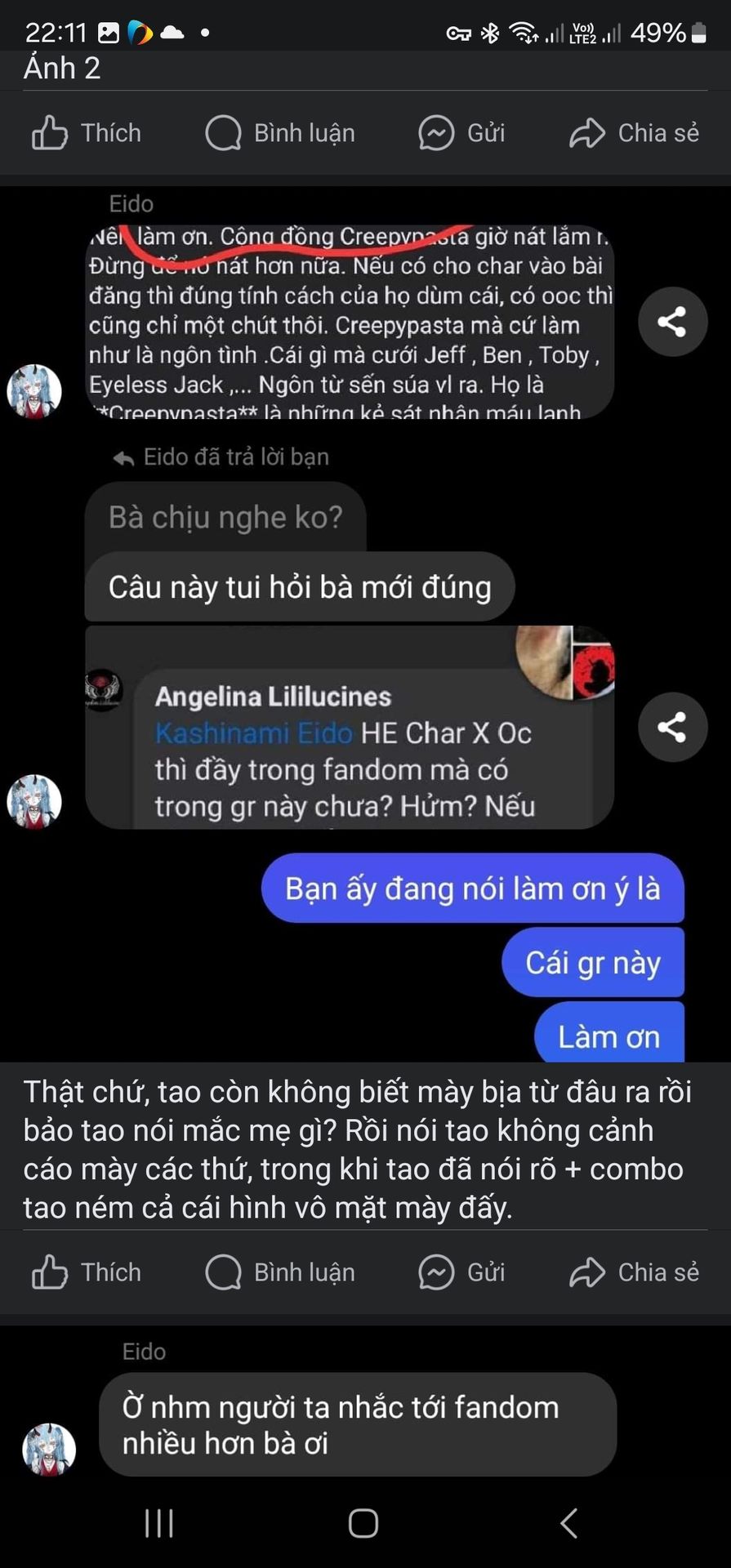Open the bottom photo with 'Ờ nhm người ta' message
The image size is (731, 1568).
365,1405
